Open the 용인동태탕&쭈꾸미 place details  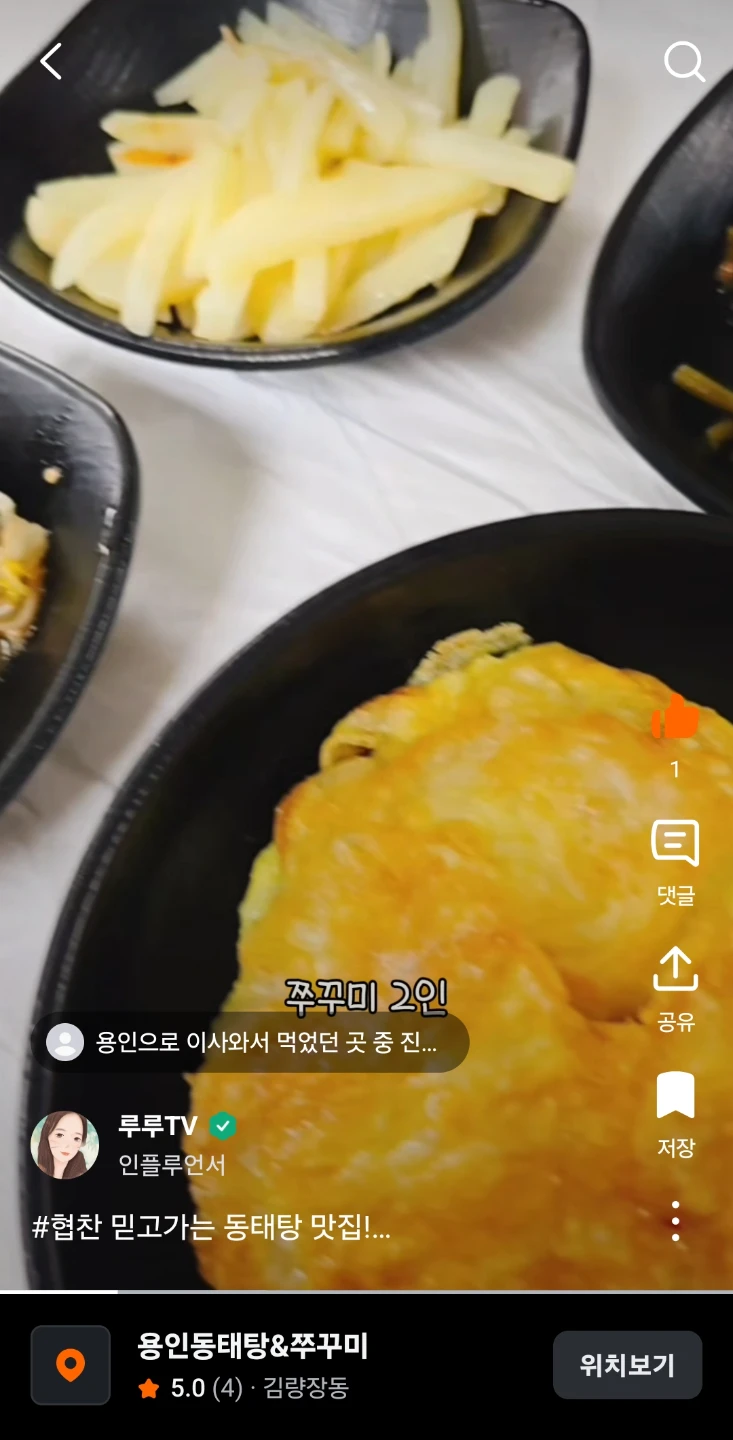[252, 1347]
